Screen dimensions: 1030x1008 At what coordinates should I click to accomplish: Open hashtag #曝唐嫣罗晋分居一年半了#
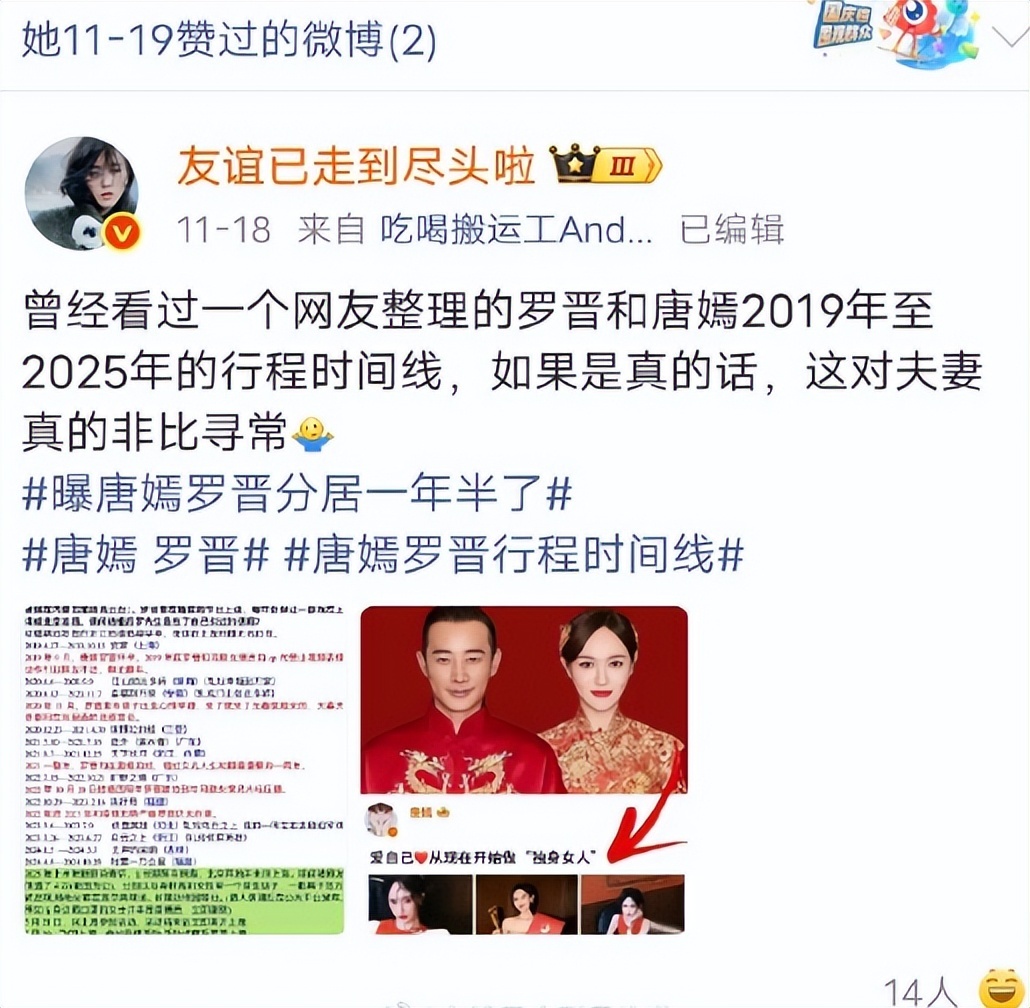297,494
